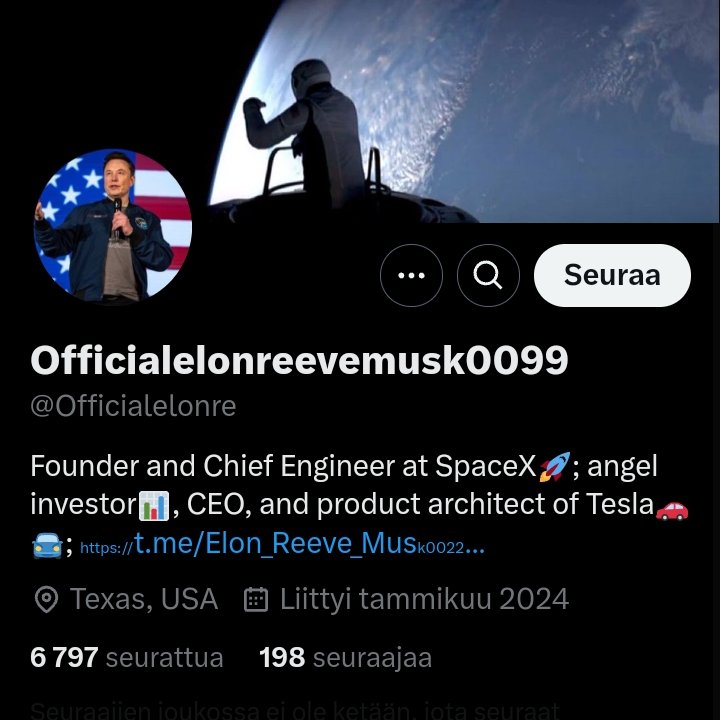View the 198 seuraajaa list
720x720 pixels.
(345, 657)
